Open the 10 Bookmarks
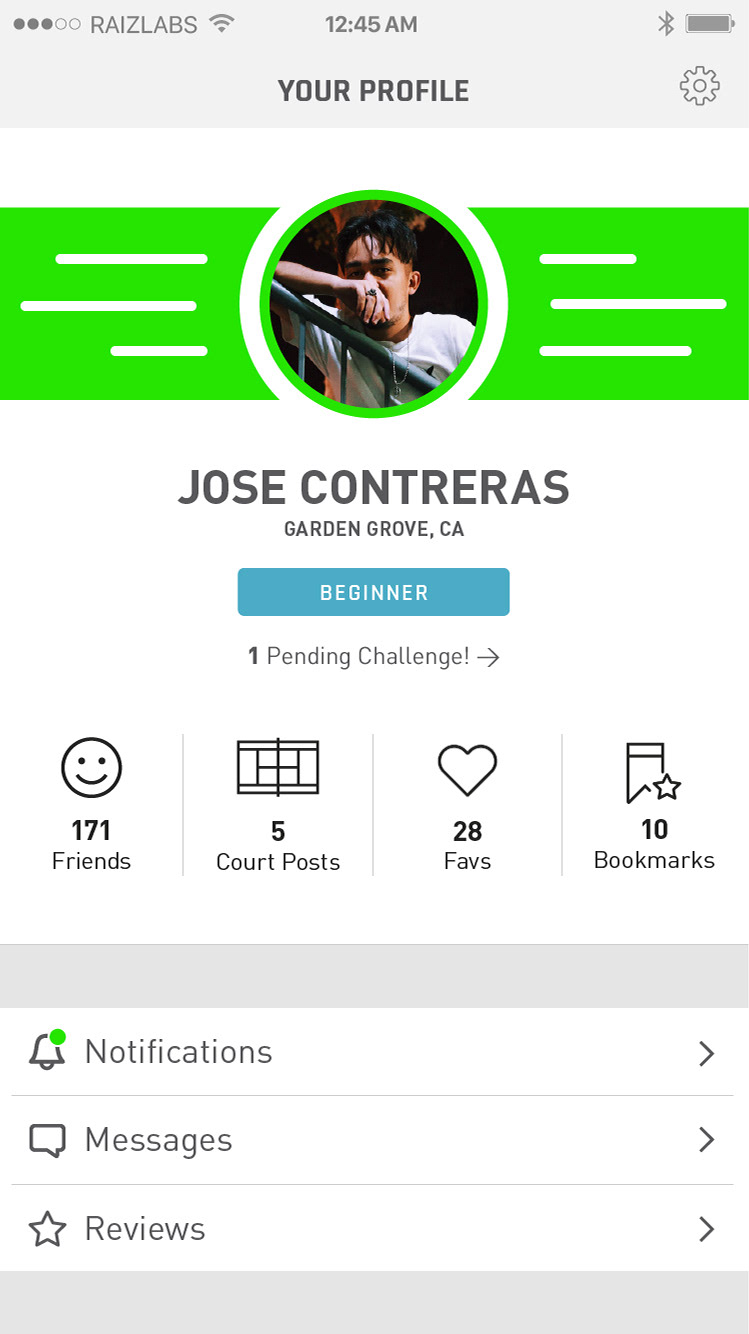The width and height of the screenshot is (749, 1334). coord(654,804)
